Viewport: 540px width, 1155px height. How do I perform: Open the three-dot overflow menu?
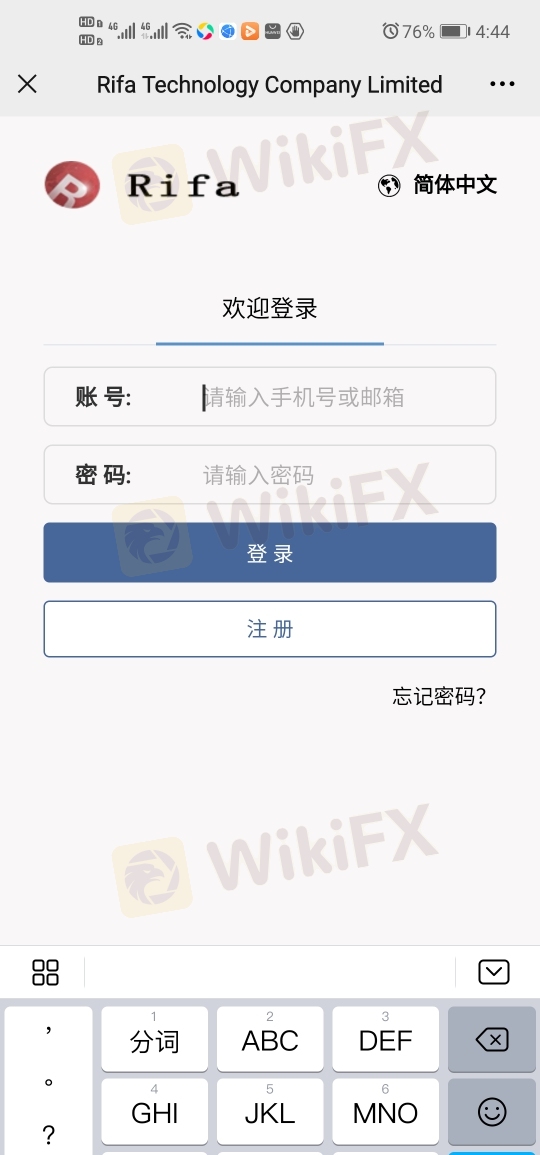pos(502,84)
